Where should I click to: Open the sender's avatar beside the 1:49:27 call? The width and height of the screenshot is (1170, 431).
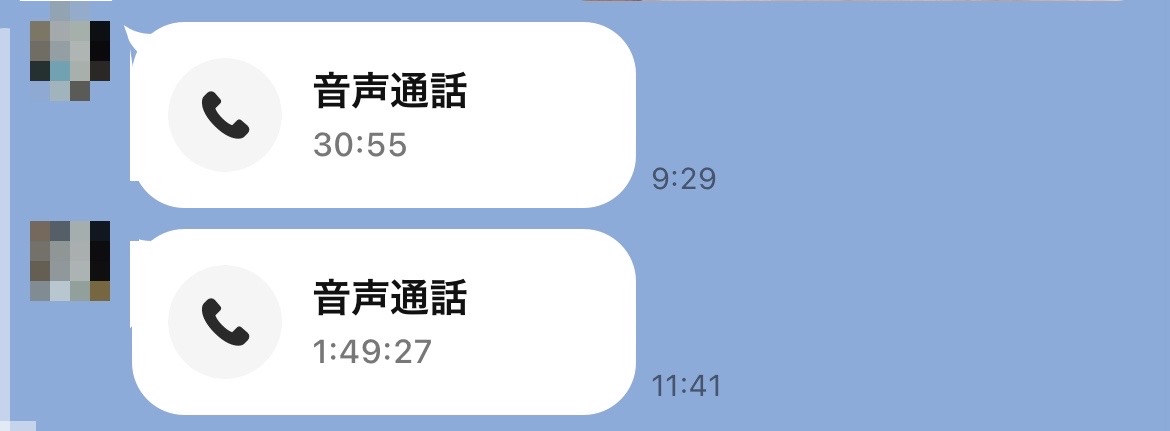pos(69,261)
